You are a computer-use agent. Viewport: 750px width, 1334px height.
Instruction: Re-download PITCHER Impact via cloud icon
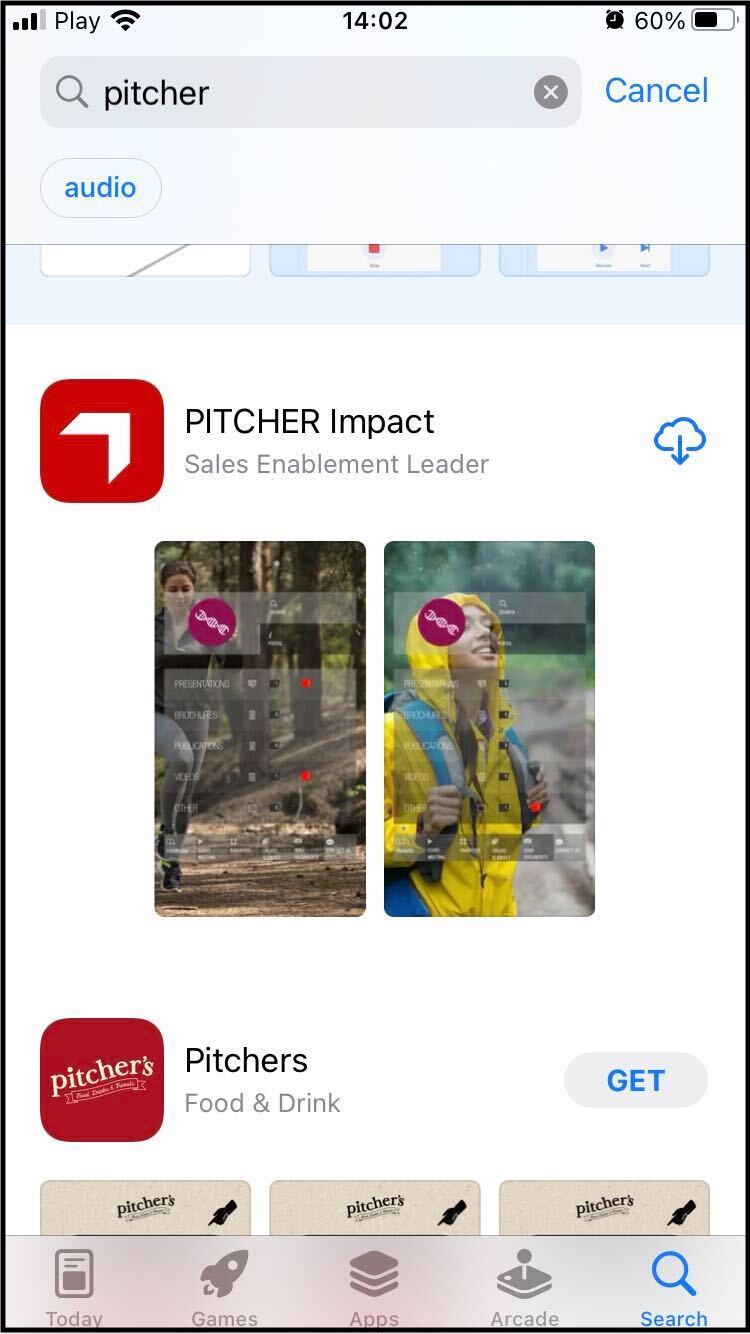click(680, 441)
